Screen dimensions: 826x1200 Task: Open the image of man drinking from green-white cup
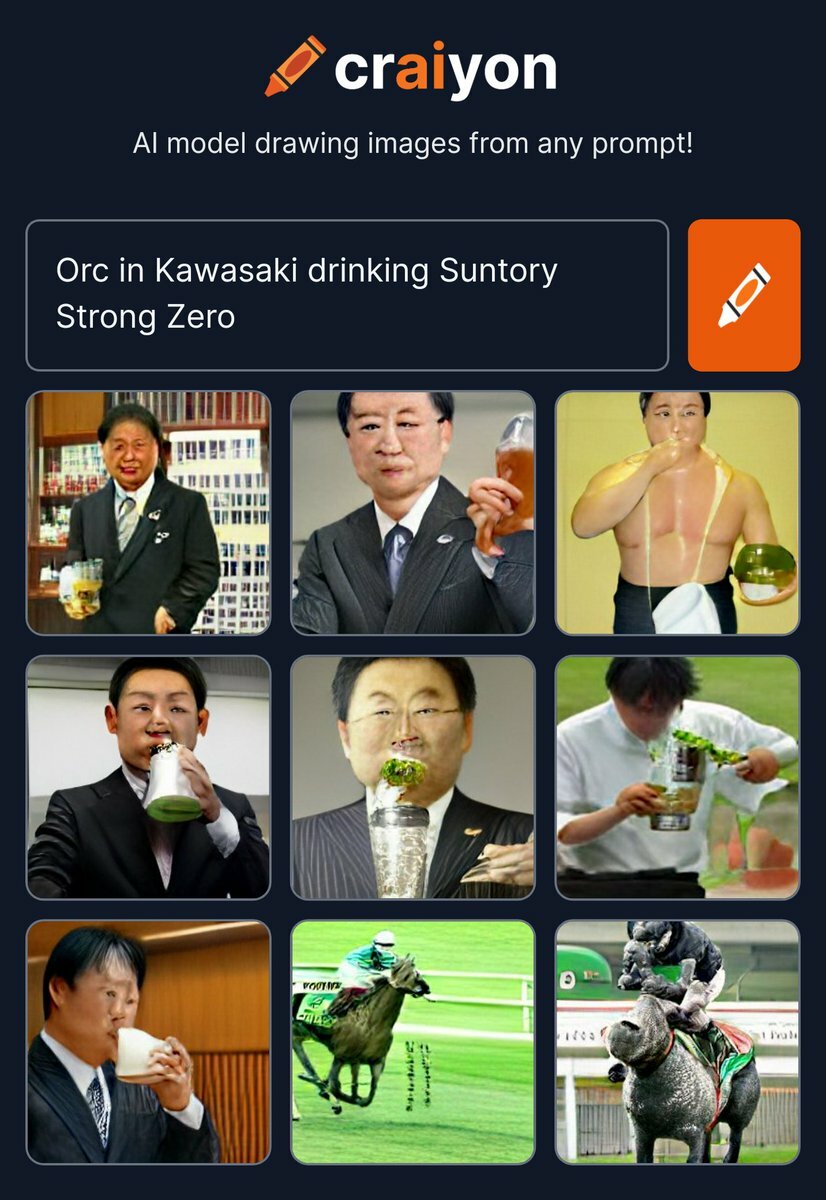pos(148,777)
